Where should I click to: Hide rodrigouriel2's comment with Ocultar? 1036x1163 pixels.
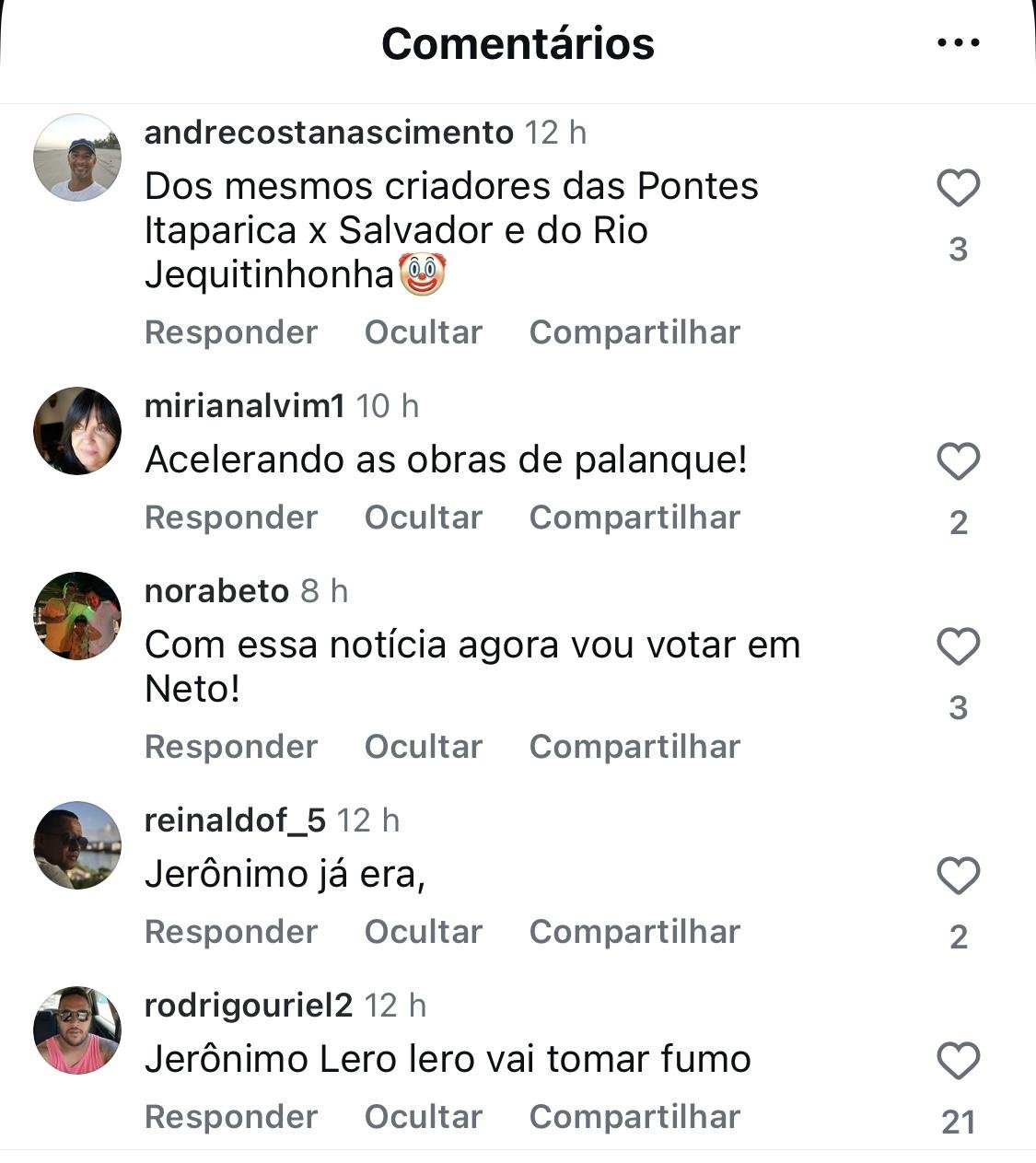click(x=423, y=1117)
